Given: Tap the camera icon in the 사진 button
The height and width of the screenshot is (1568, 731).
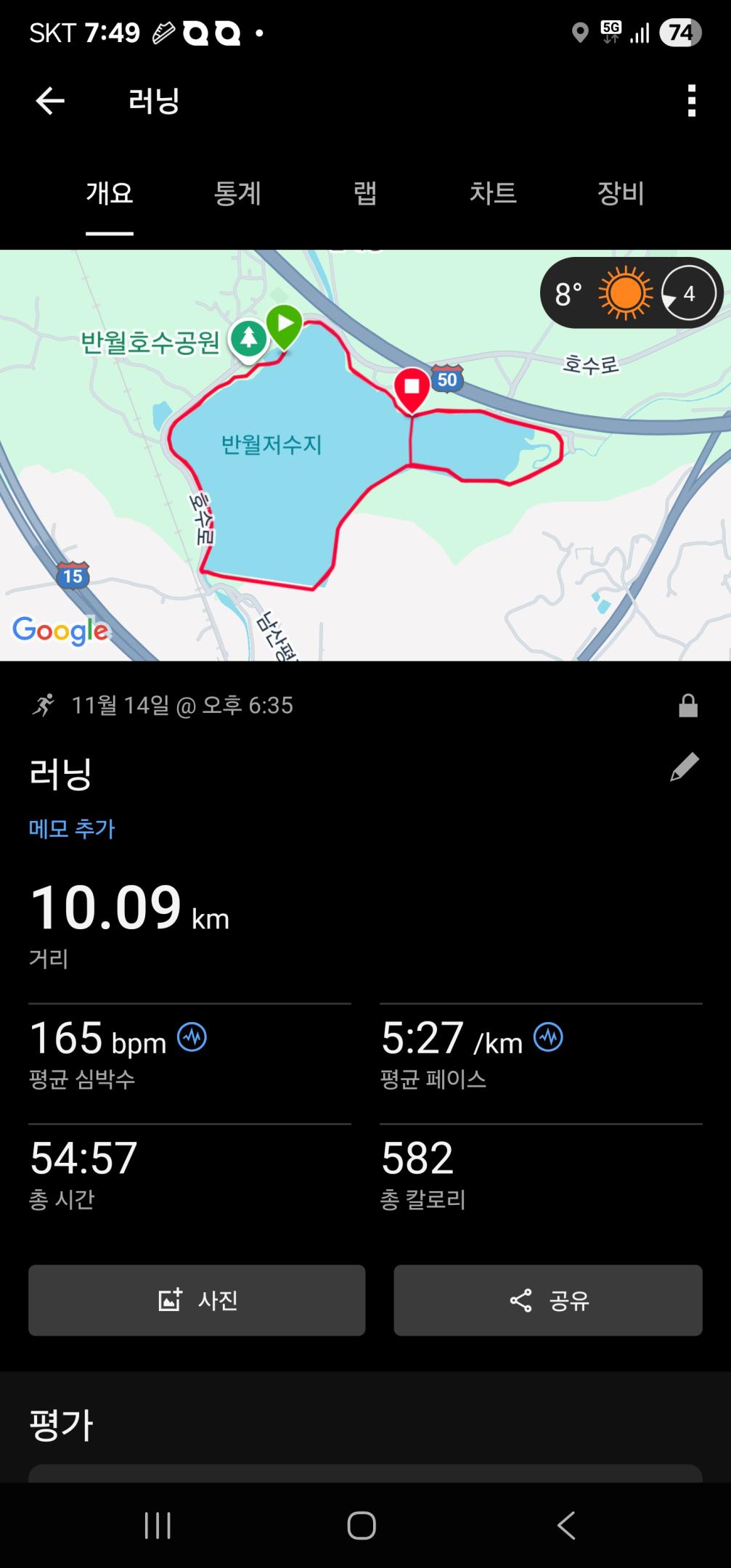Looking at the screenshot, I should (x=169, y=1300).
